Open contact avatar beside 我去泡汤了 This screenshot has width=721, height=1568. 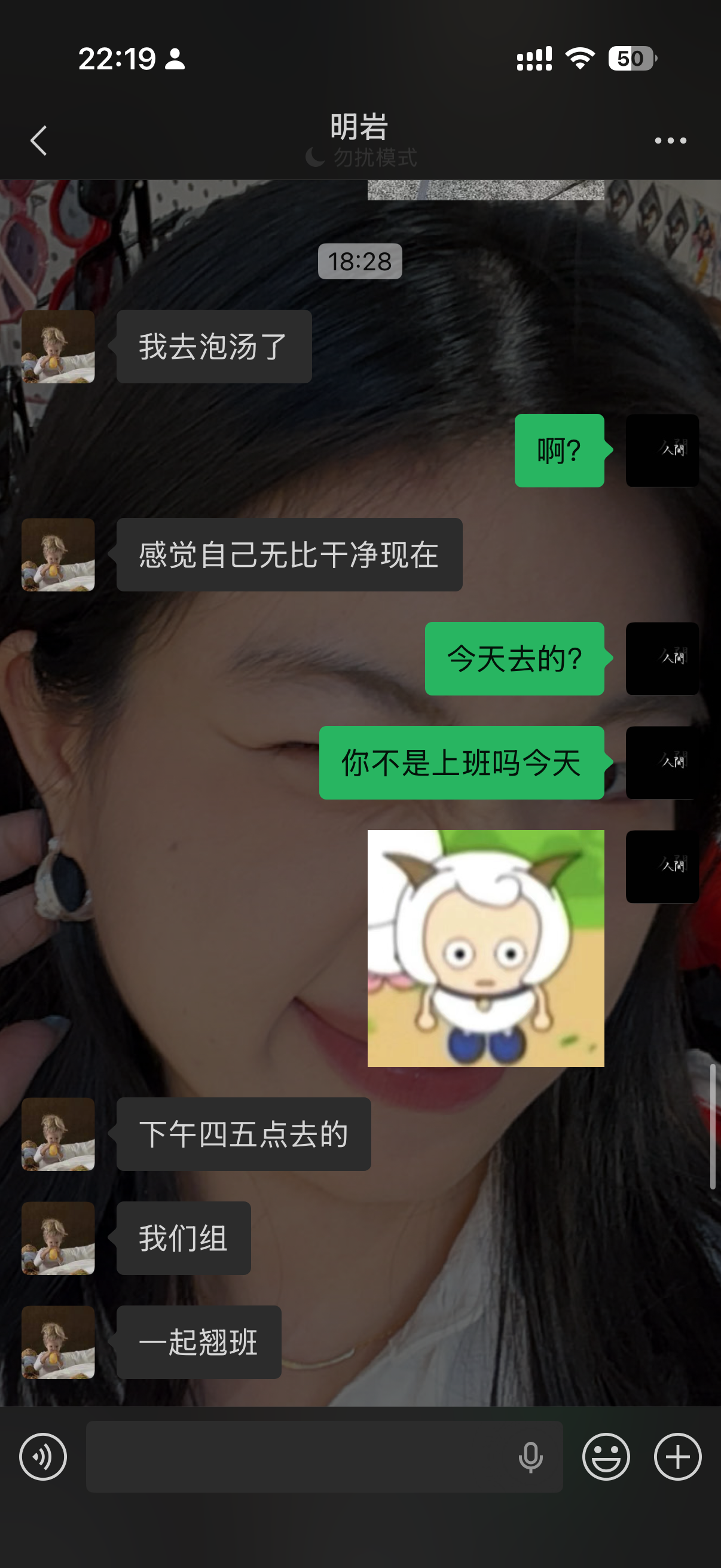coord(58,346)
